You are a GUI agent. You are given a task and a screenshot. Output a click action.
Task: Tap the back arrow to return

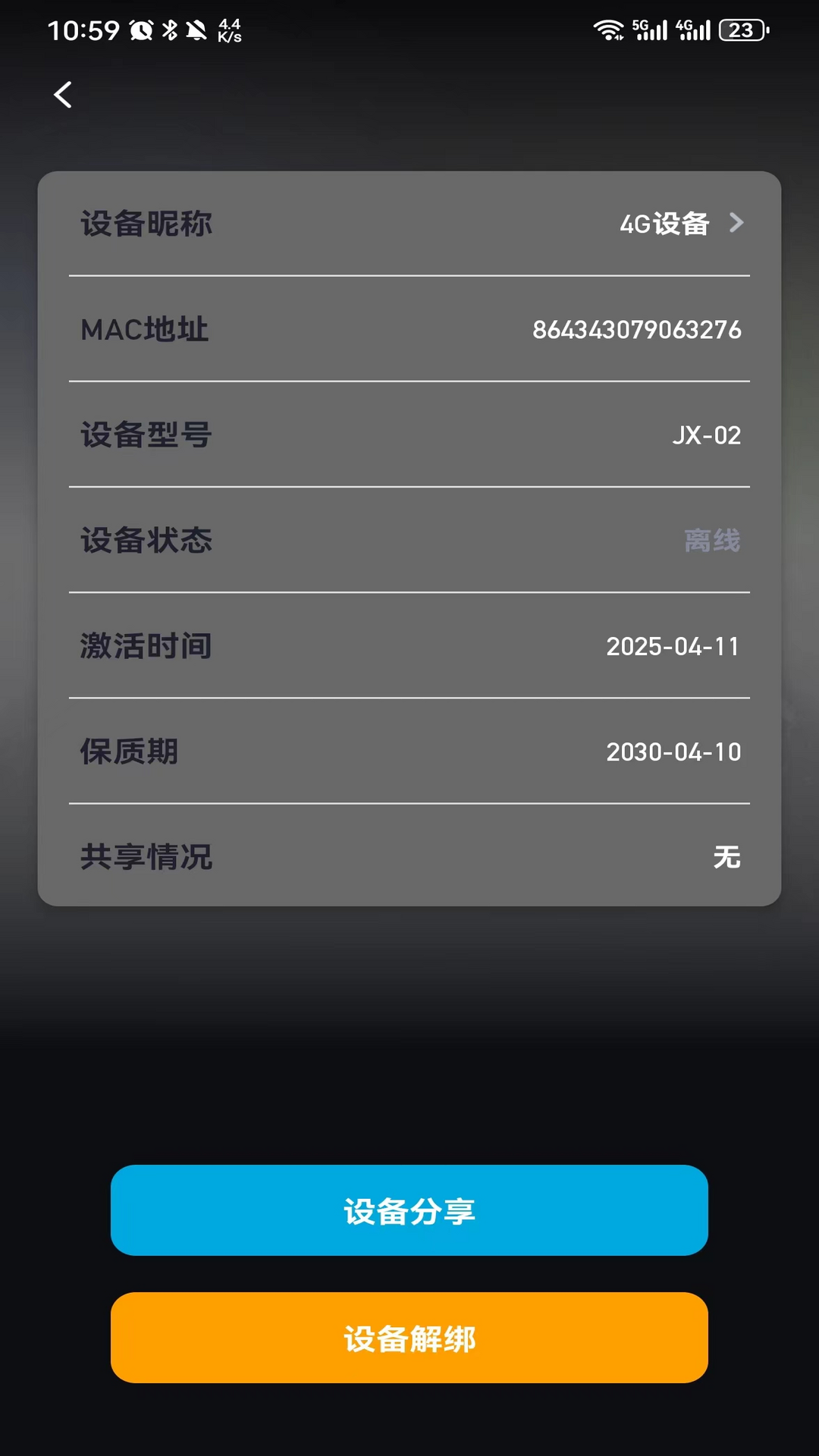[x=61, y=95]
